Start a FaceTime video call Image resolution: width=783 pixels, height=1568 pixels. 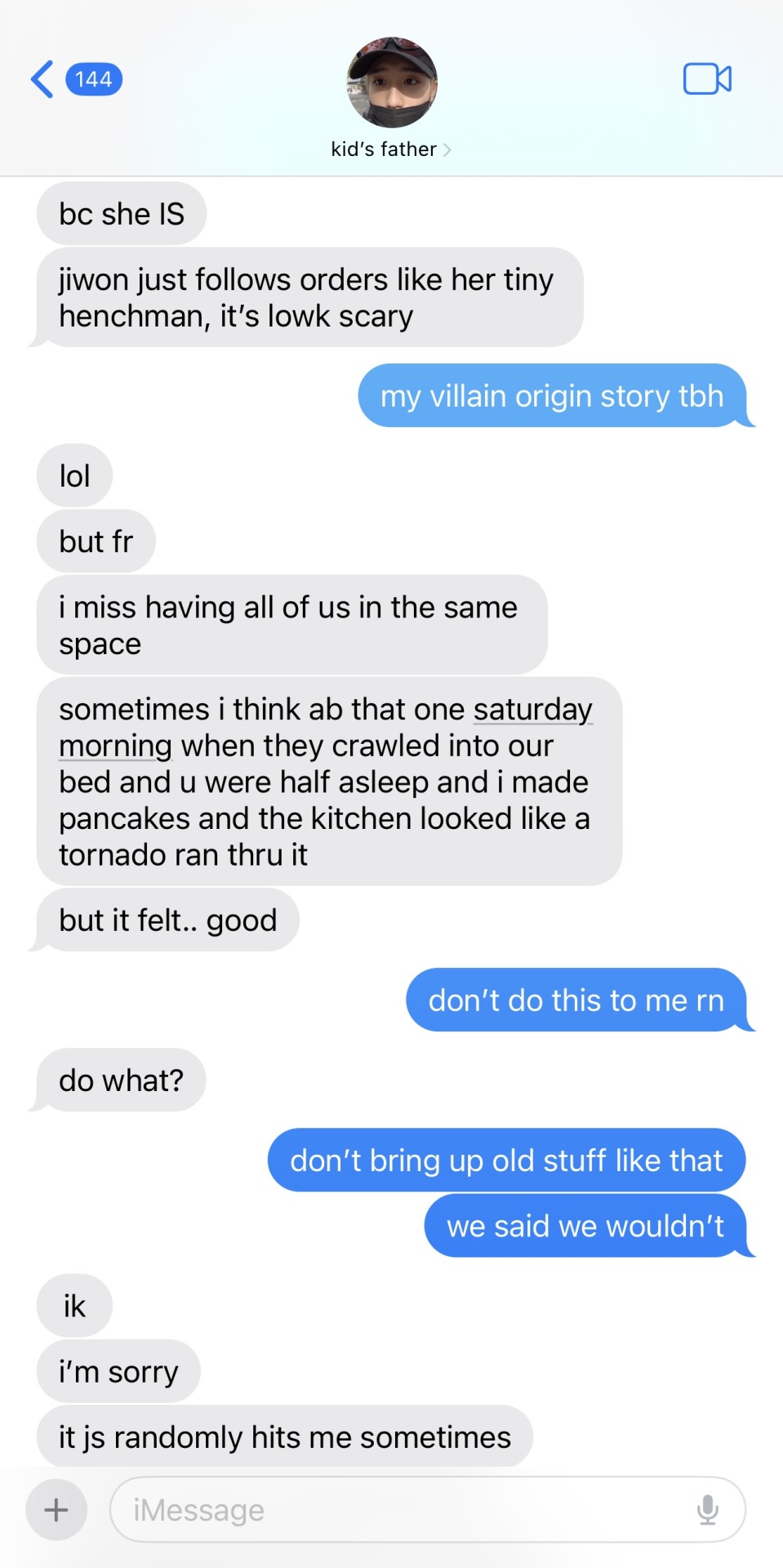click(x=706, y=79)
